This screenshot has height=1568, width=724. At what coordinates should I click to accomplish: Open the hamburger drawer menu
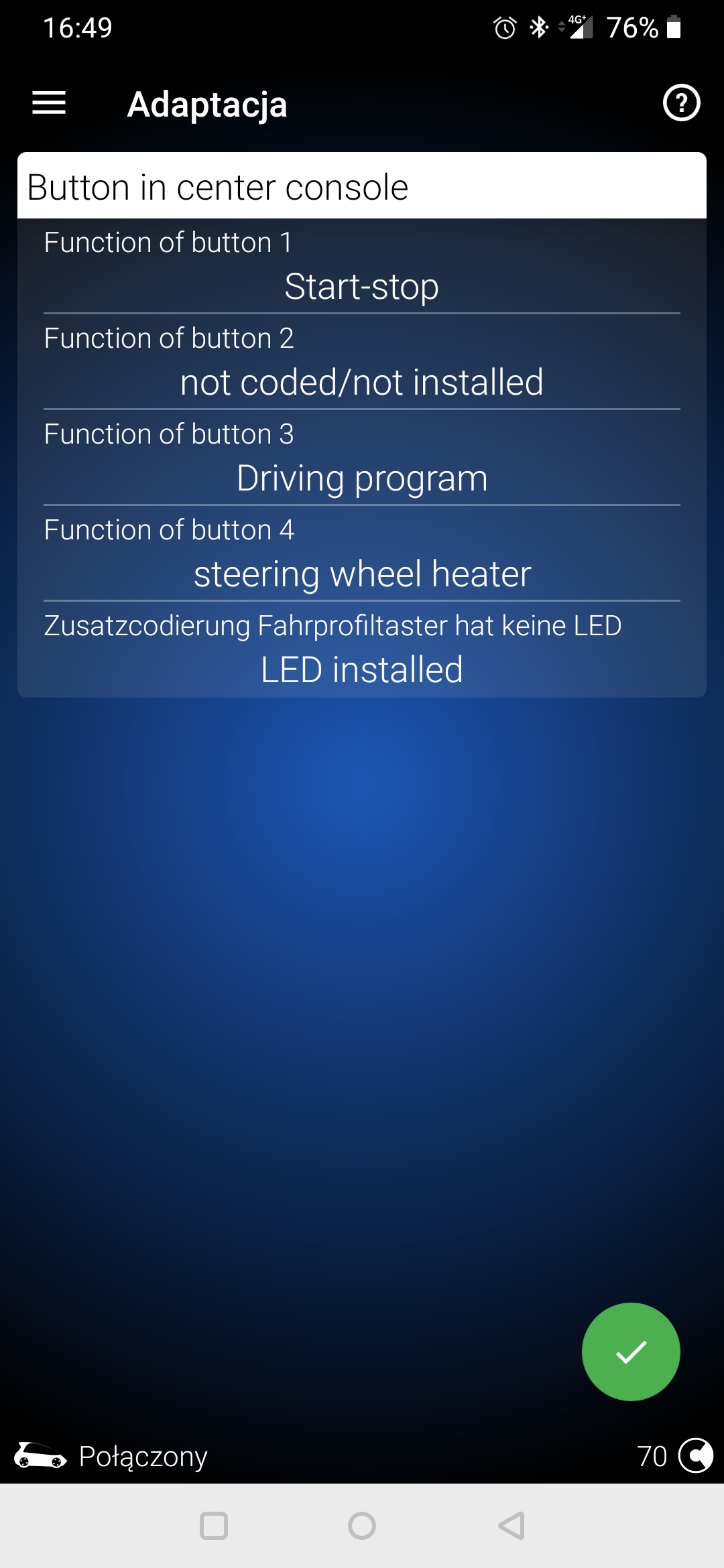click(x=49, y=103)
